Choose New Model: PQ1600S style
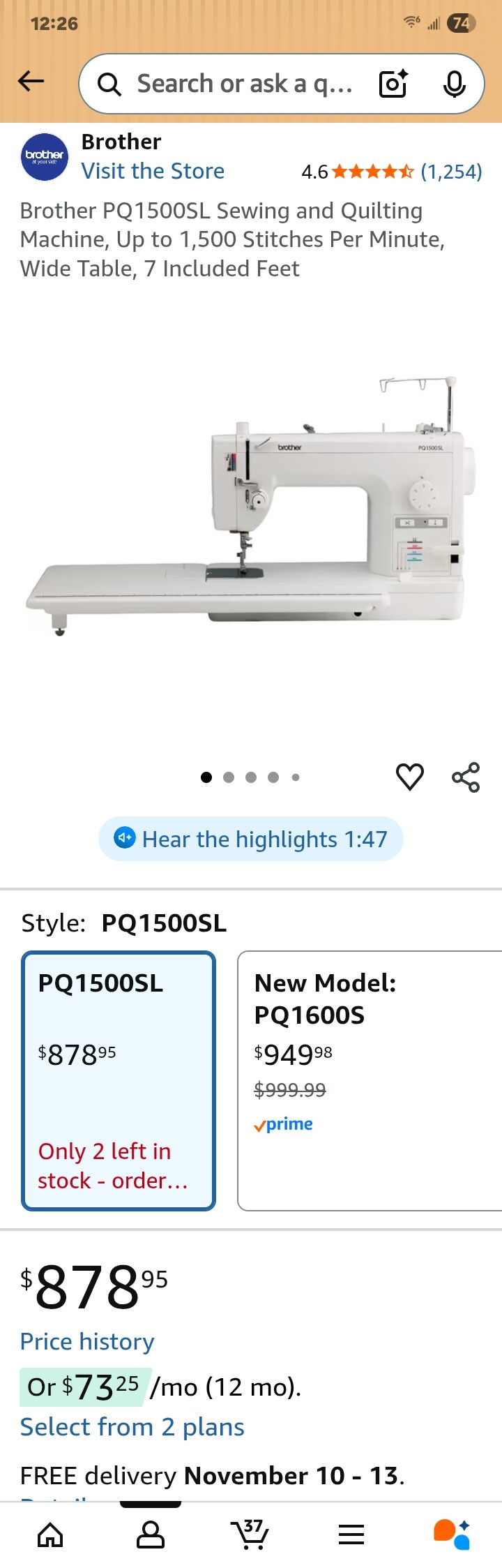This screenshot has width=502, height=1568. pos(370,1080)
